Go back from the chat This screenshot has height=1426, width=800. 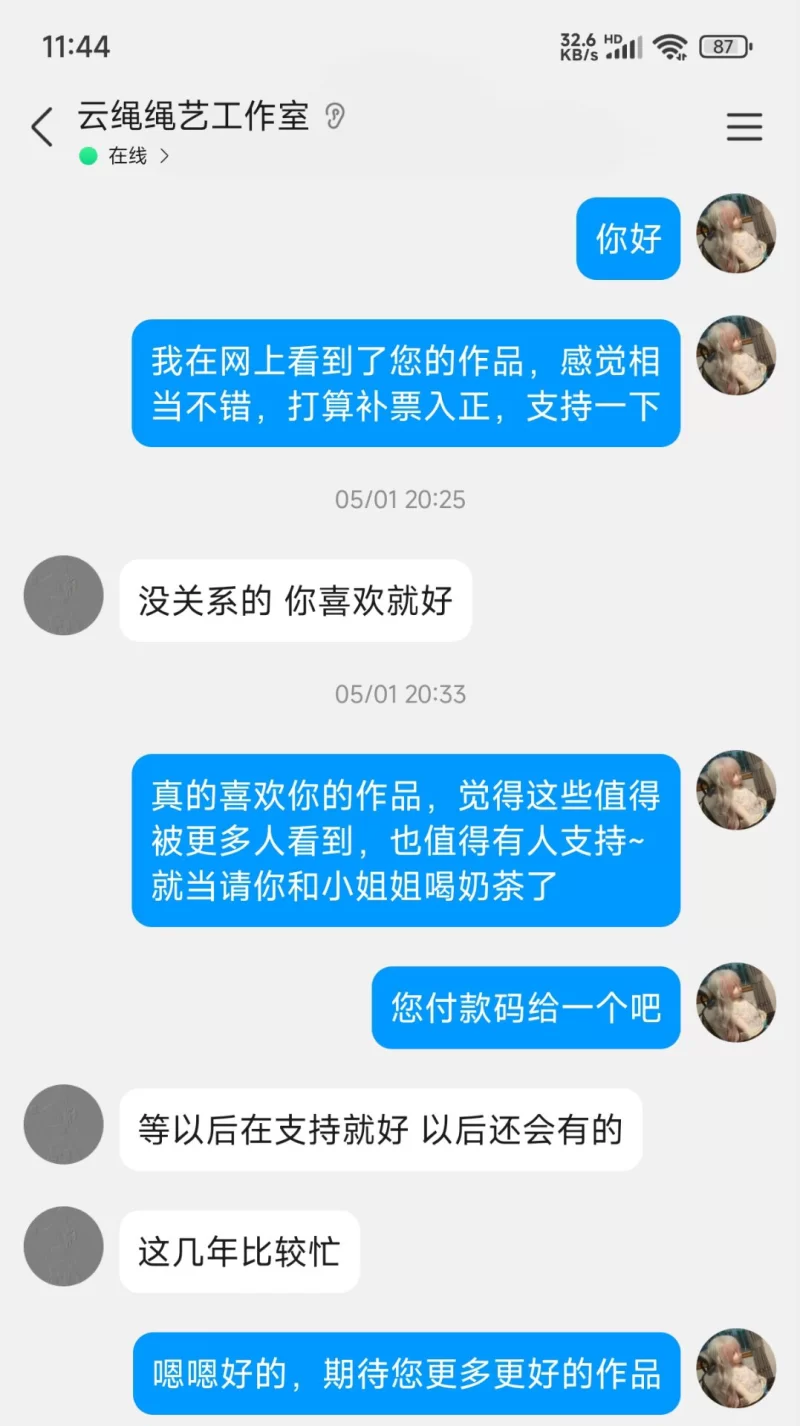click(42, 128)
